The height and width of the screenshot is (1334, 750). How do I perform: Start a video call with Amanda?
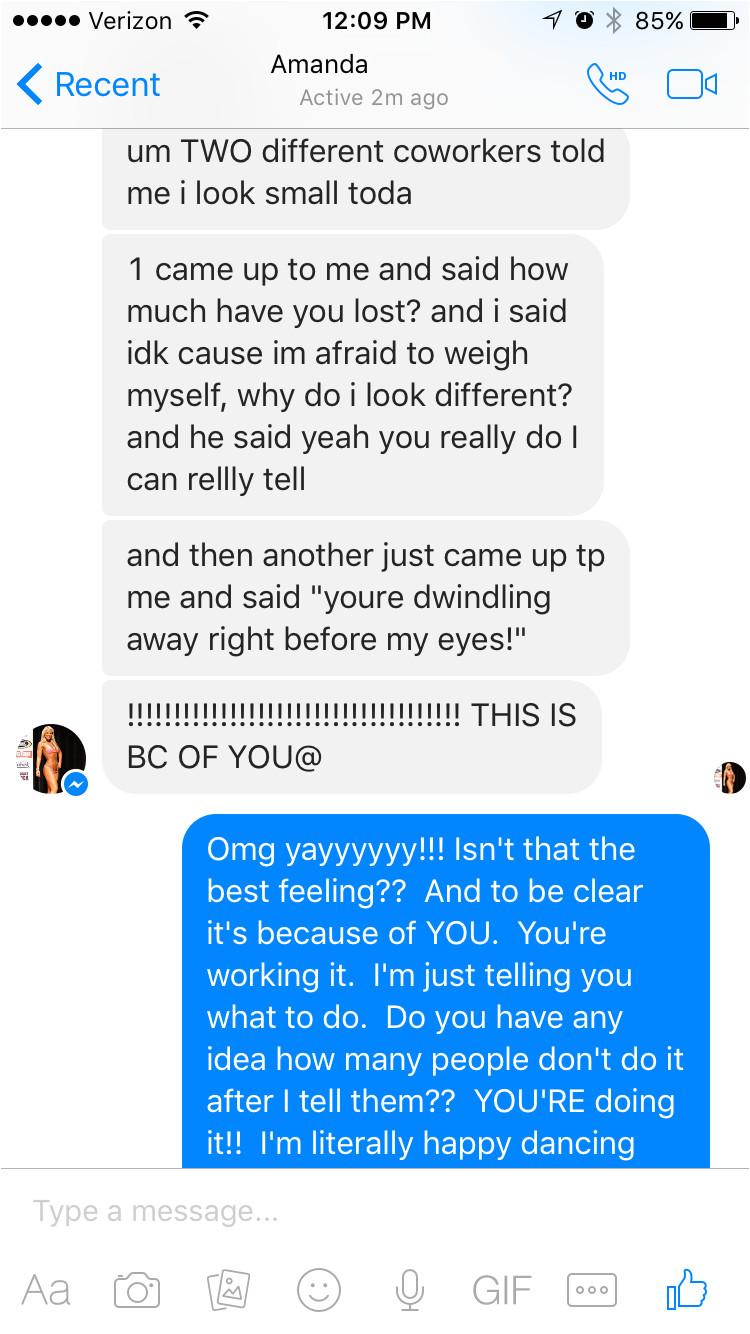coord(692,85)
